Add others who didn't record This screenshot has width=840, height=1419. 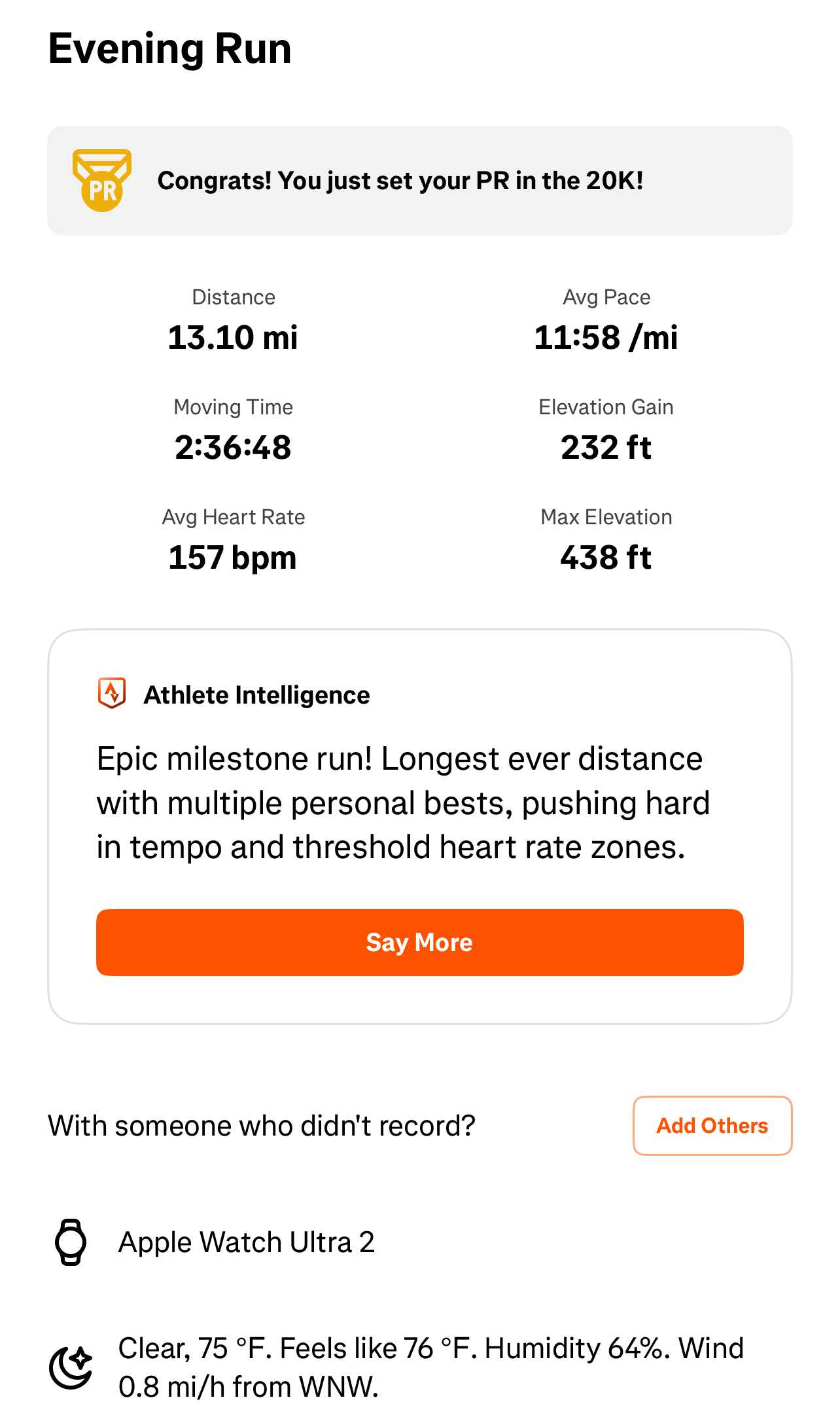[712, 1126]
